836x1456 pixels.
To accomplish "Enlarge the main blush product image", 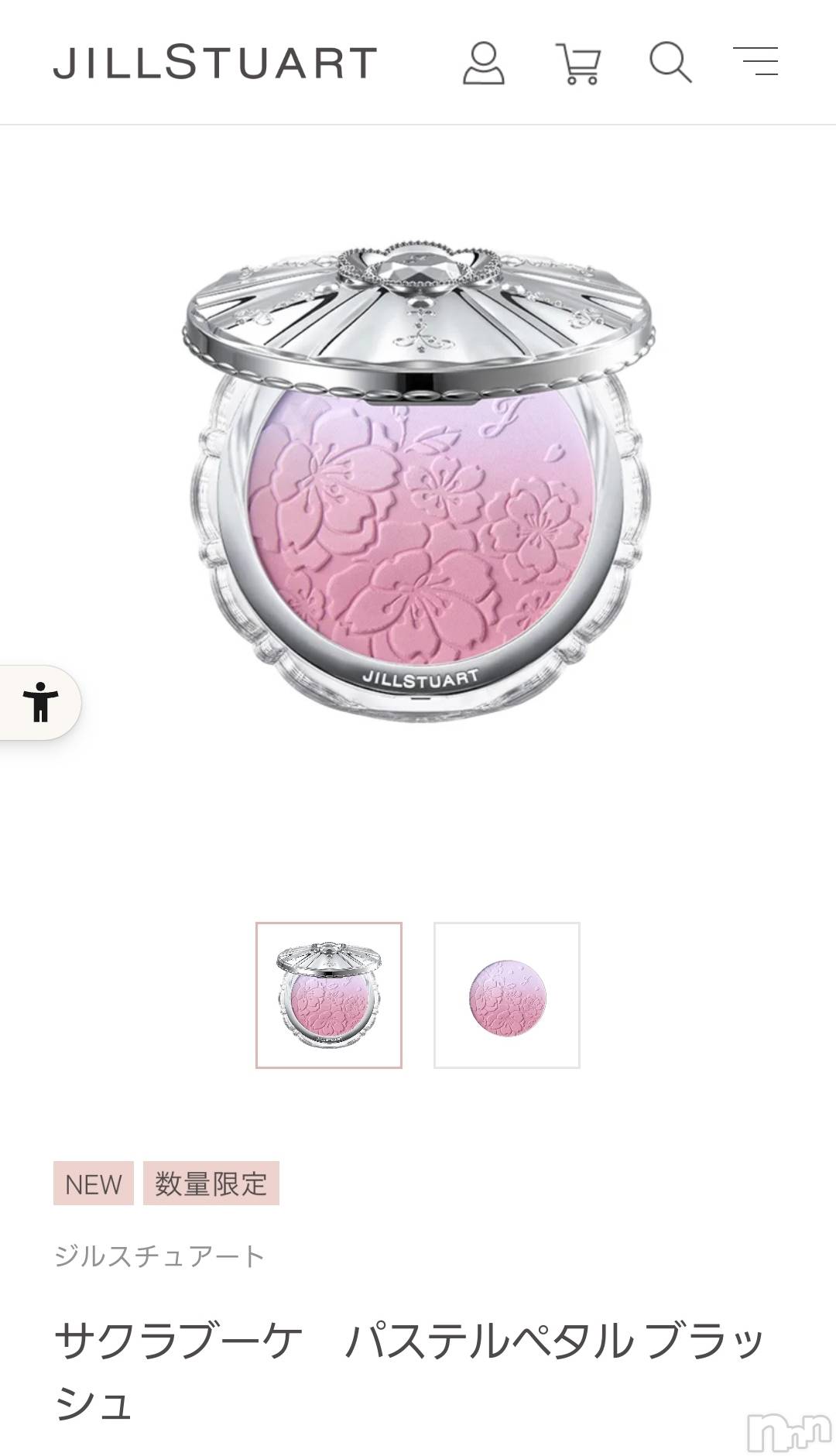I will (x=418, y=480).
